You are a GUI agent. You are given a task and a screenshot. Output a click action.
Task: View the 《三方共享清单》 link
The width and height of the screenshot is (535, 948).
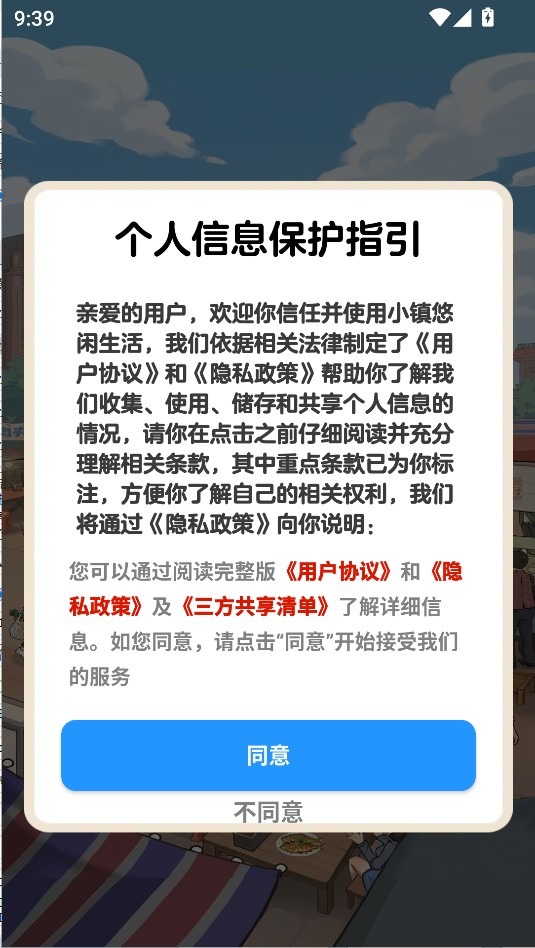pyautogui.click(x=255, y=606)
